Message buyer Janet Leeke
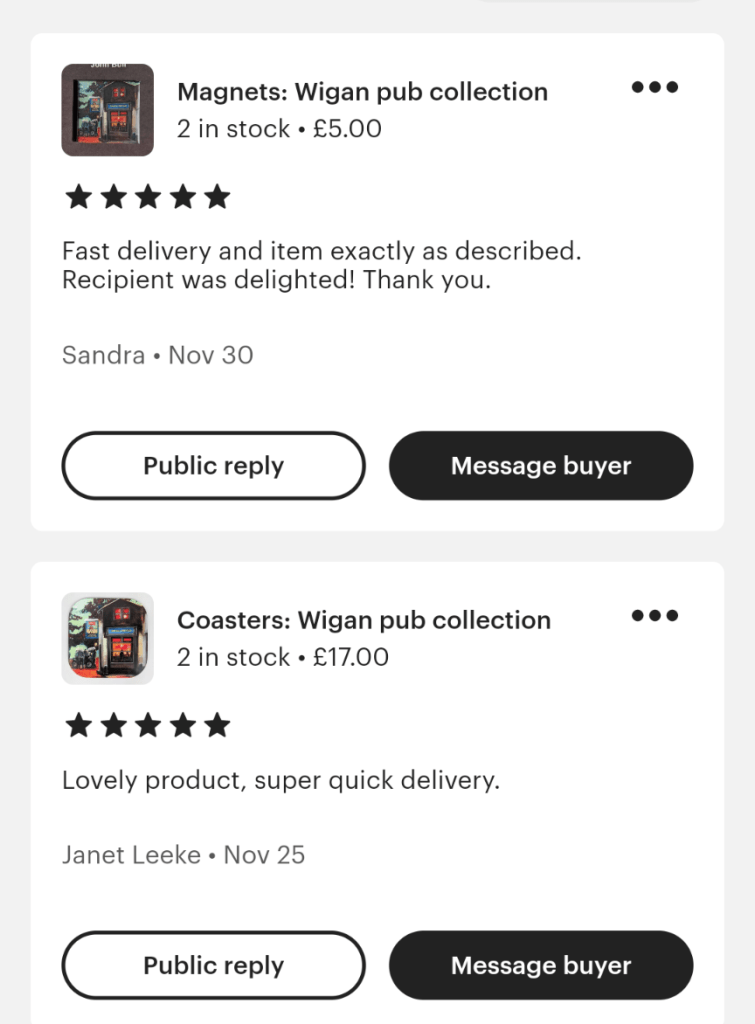 point(541,966)
